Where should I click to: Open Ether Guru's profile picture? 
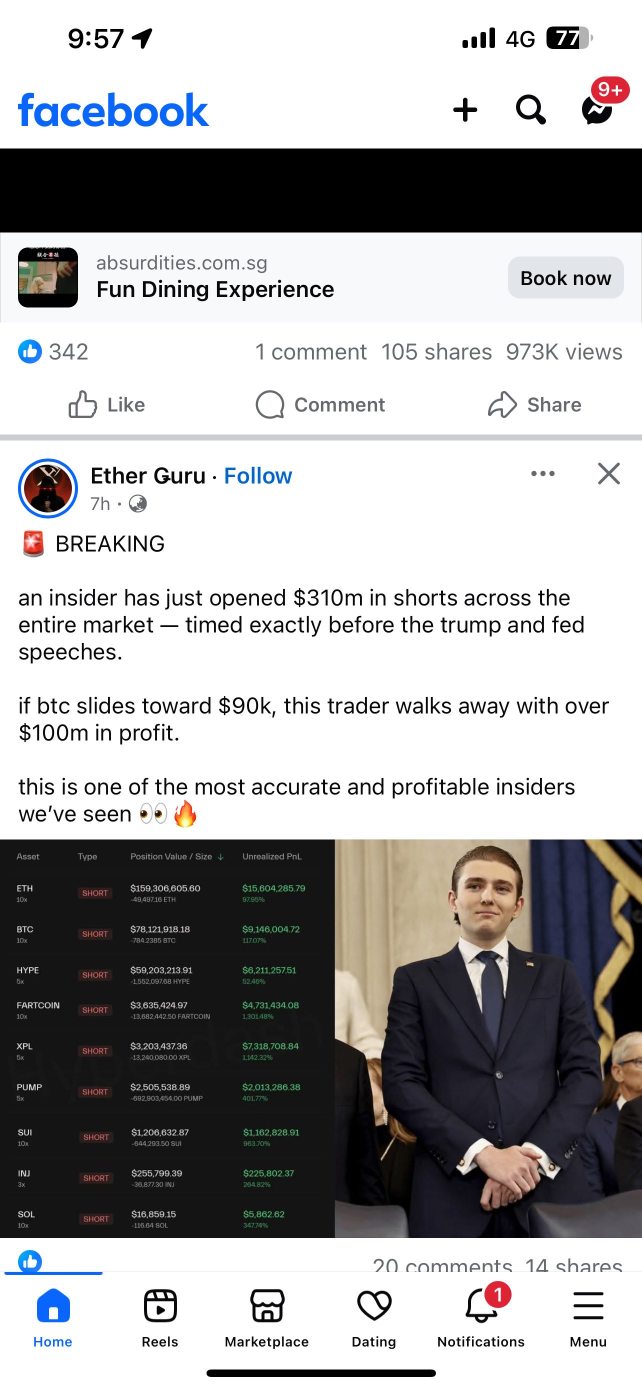(x=48, y=488)
